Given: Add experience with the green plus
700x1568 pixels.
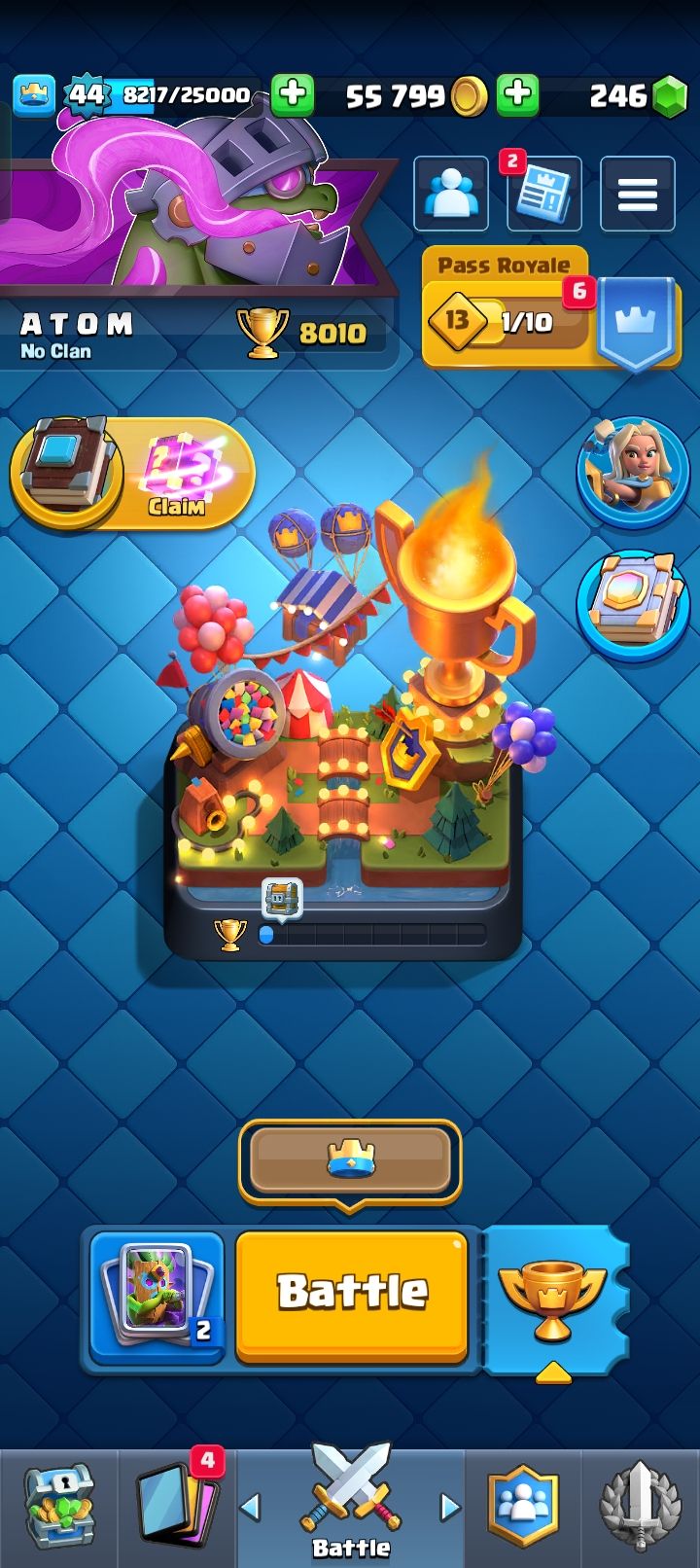Looking at the screenshot, I should (292, 94).
